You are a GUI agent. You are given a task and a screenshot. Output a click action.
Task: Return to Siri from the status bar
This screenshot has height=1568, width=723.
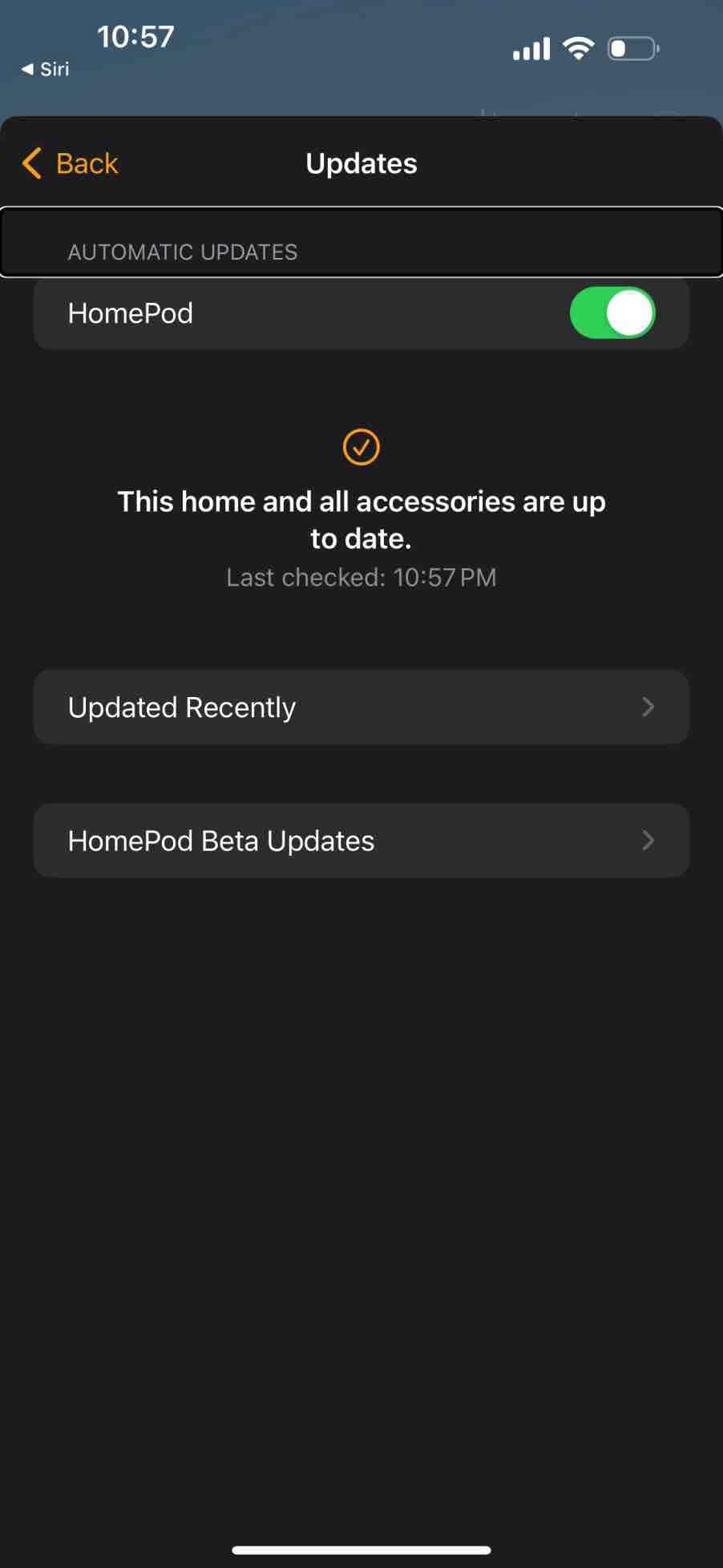coord(46,70)
